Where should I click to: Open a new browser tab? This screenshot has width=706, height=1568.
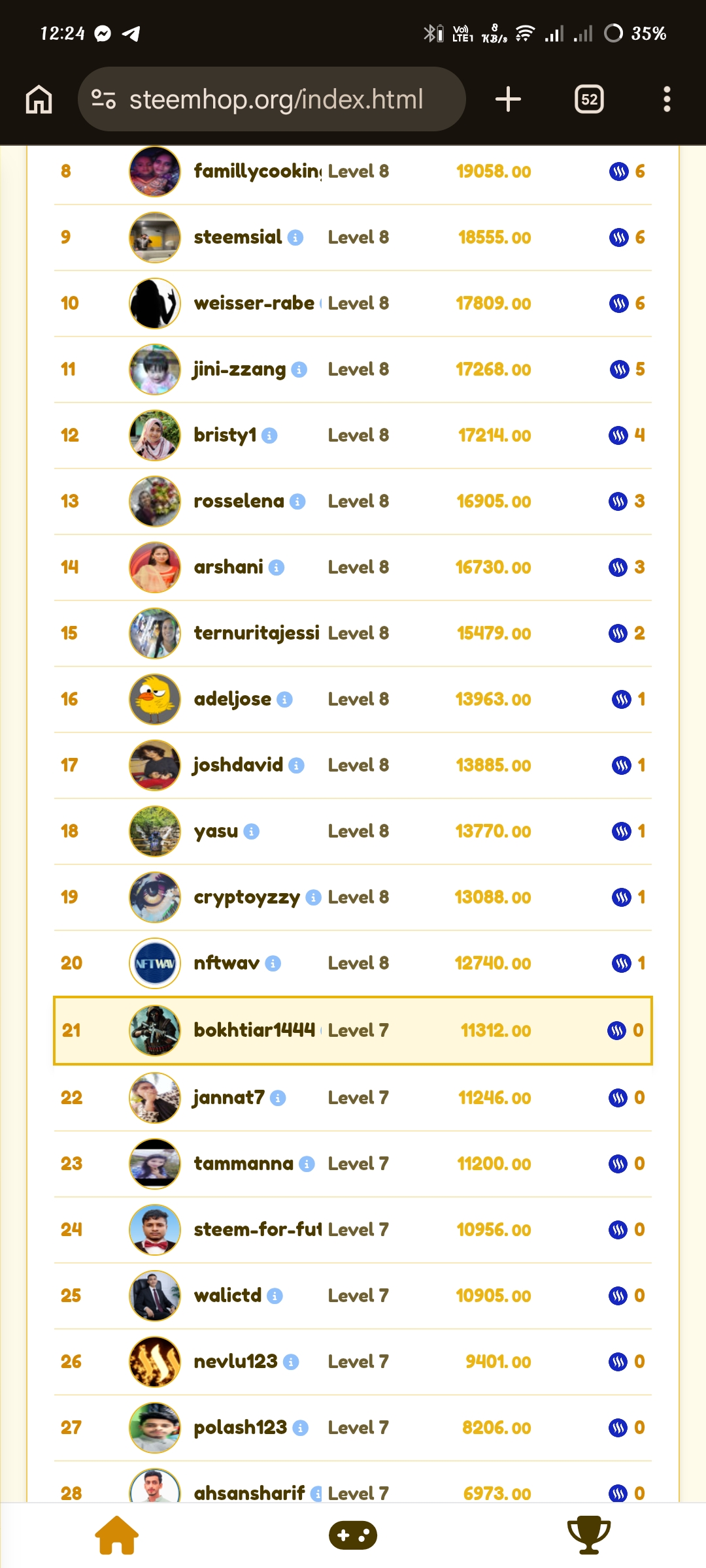(508, 99)
